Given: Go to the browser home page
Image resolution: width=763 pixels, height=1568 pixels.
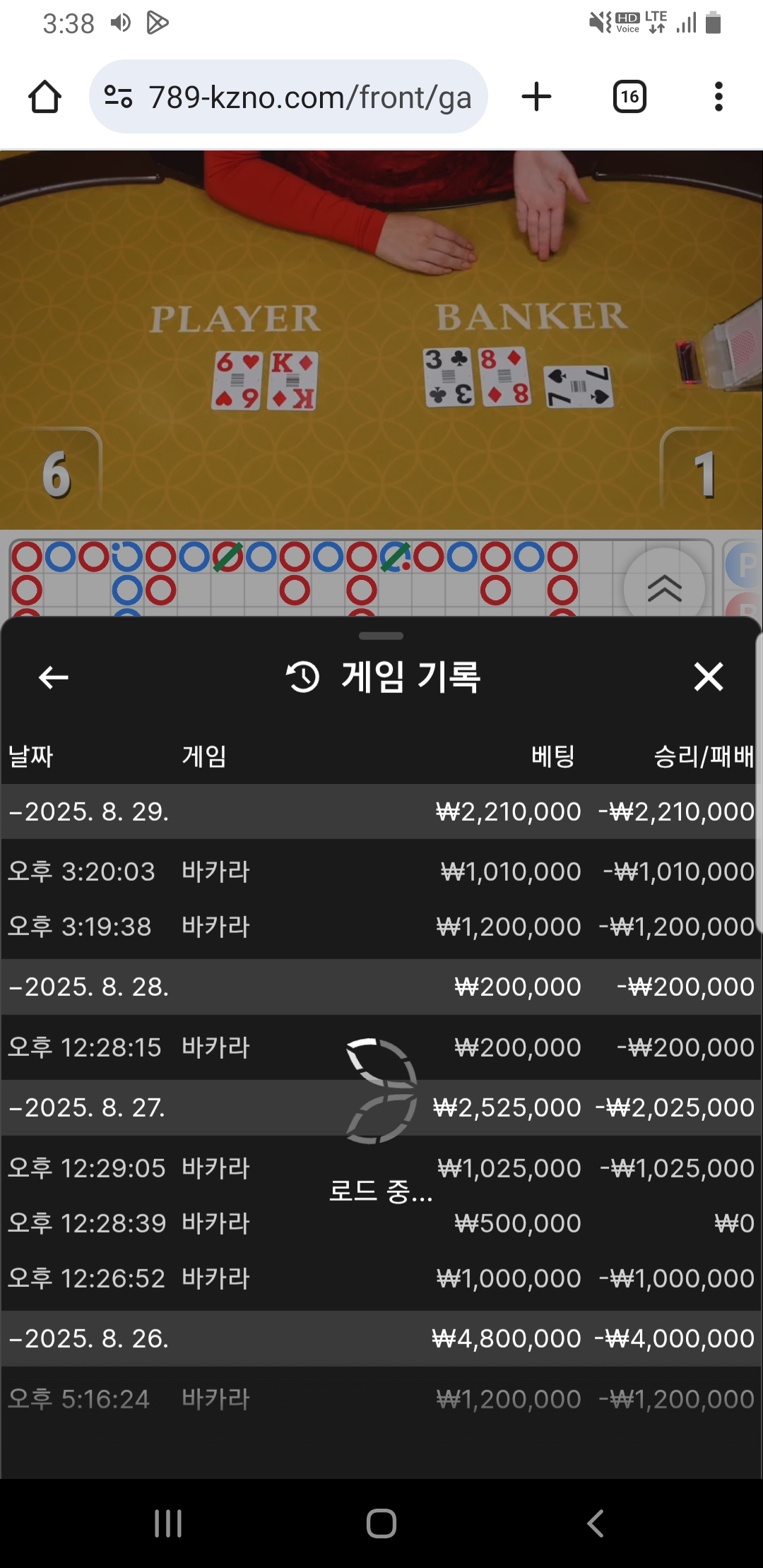Looking at the screenshot, I should pos(45,97).
